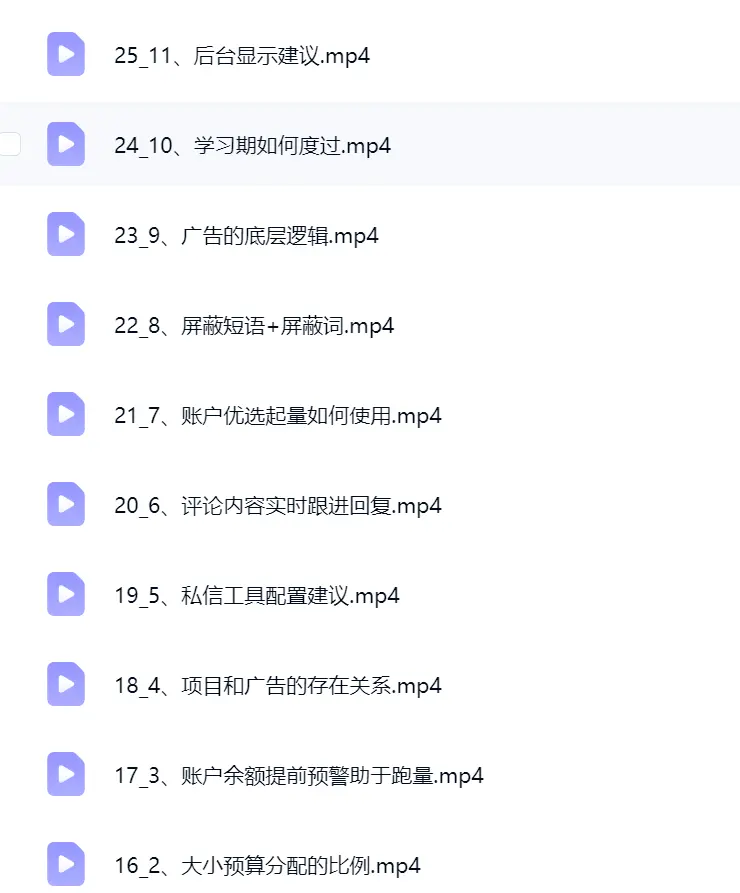Open 18_4、项目和广告的存在关系.mp4
Image resolution: width=740 pixels, height=893 pixels.
click(277, 686)
